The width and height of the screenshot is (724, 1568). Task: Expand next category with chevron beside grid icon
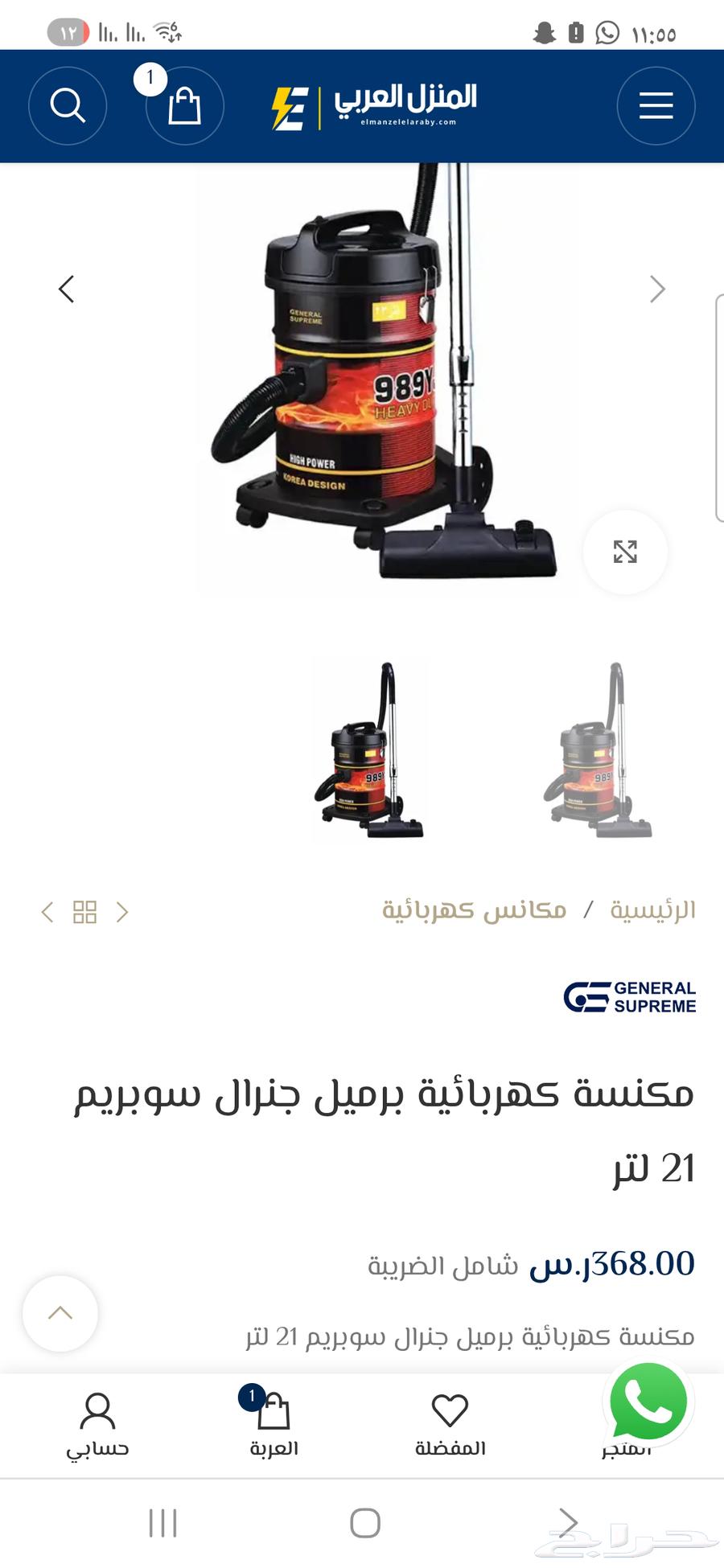(123, 913)
